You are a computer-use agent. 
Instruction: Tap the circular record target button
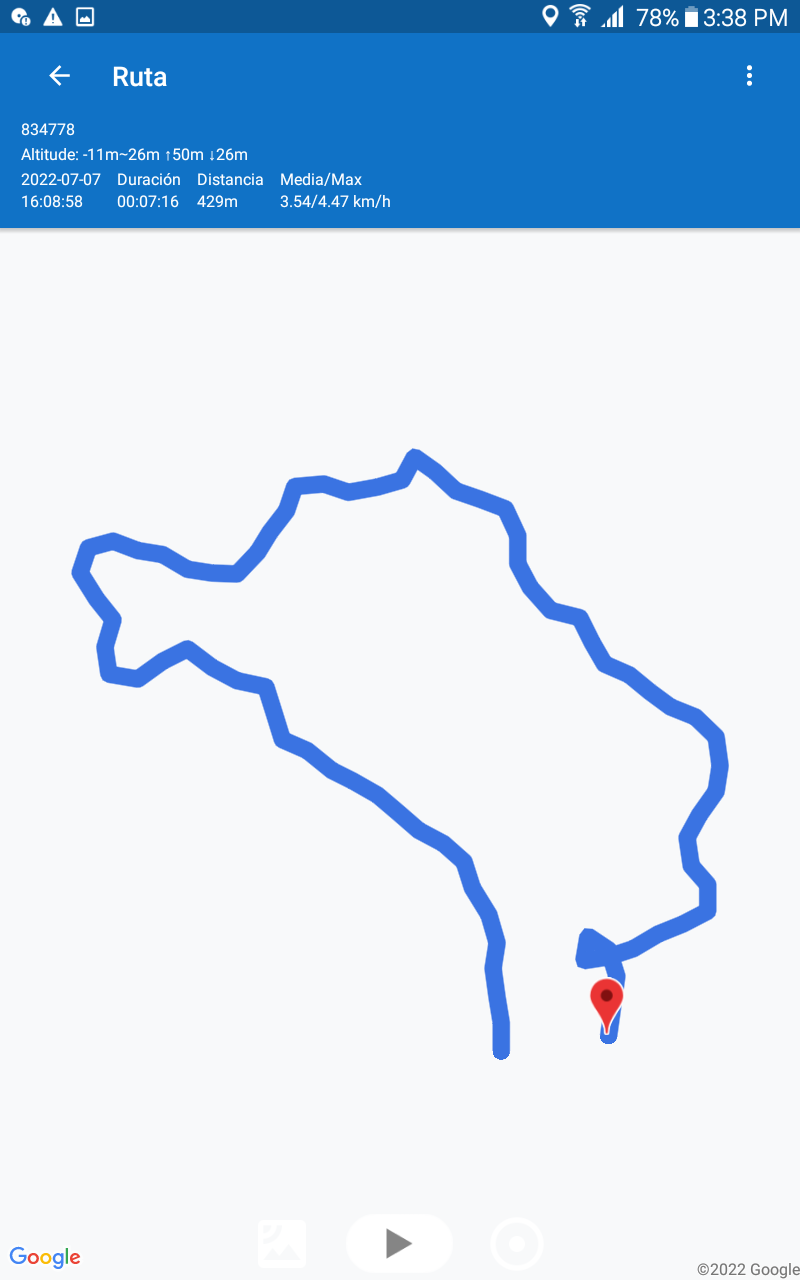tap(517, 1244)
